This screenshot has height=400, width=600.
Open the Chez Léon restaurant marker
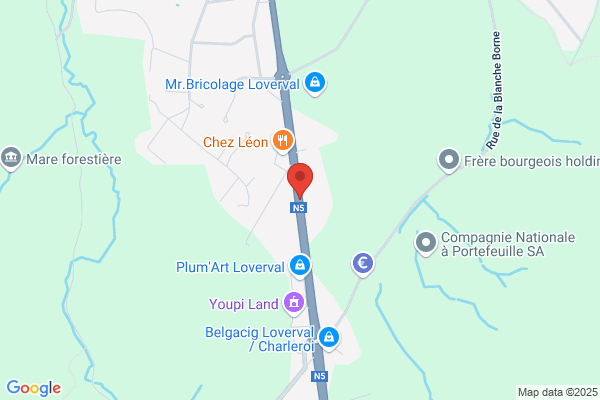tap(283, 141)
